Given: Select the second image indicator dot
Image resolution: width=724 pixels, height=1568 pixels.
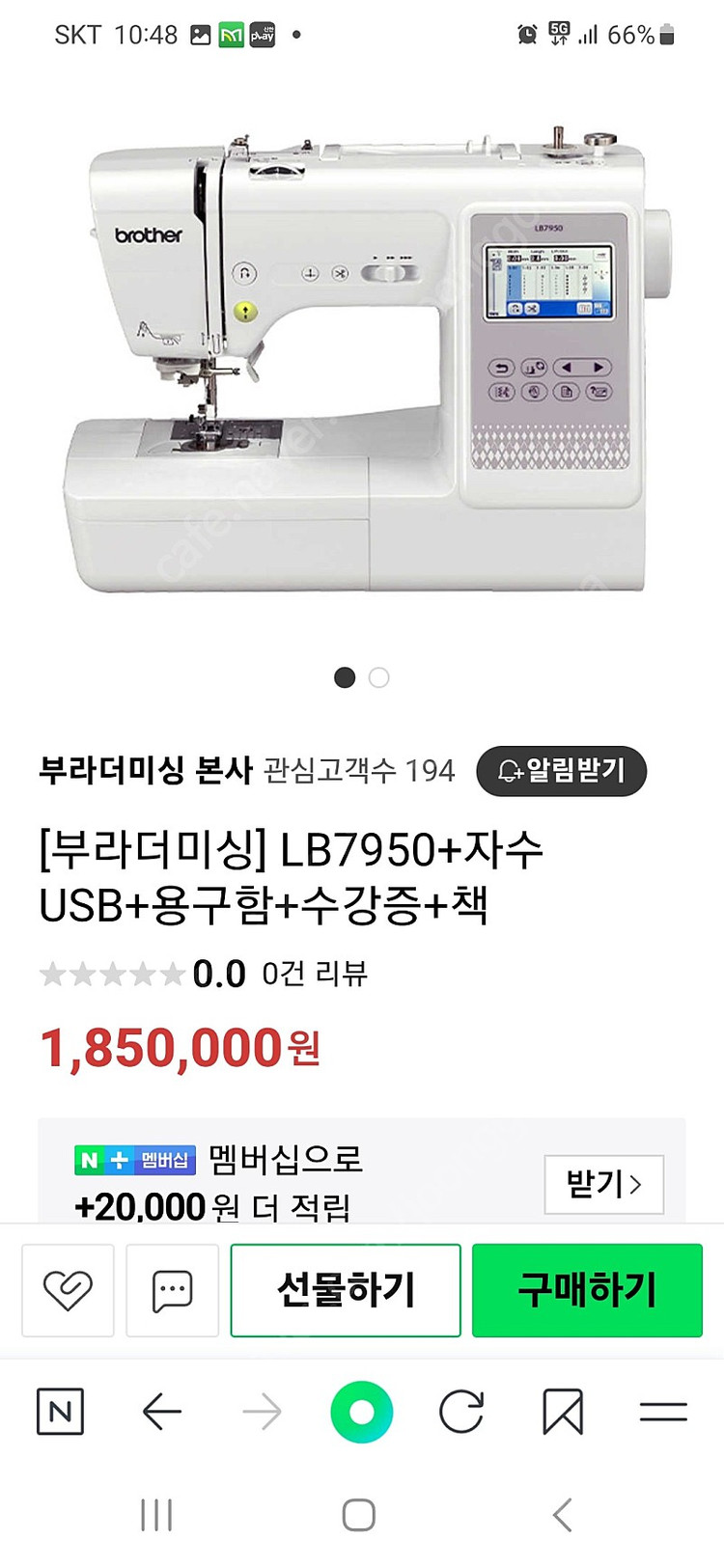Looking at the screenshot, I should 379,678.
